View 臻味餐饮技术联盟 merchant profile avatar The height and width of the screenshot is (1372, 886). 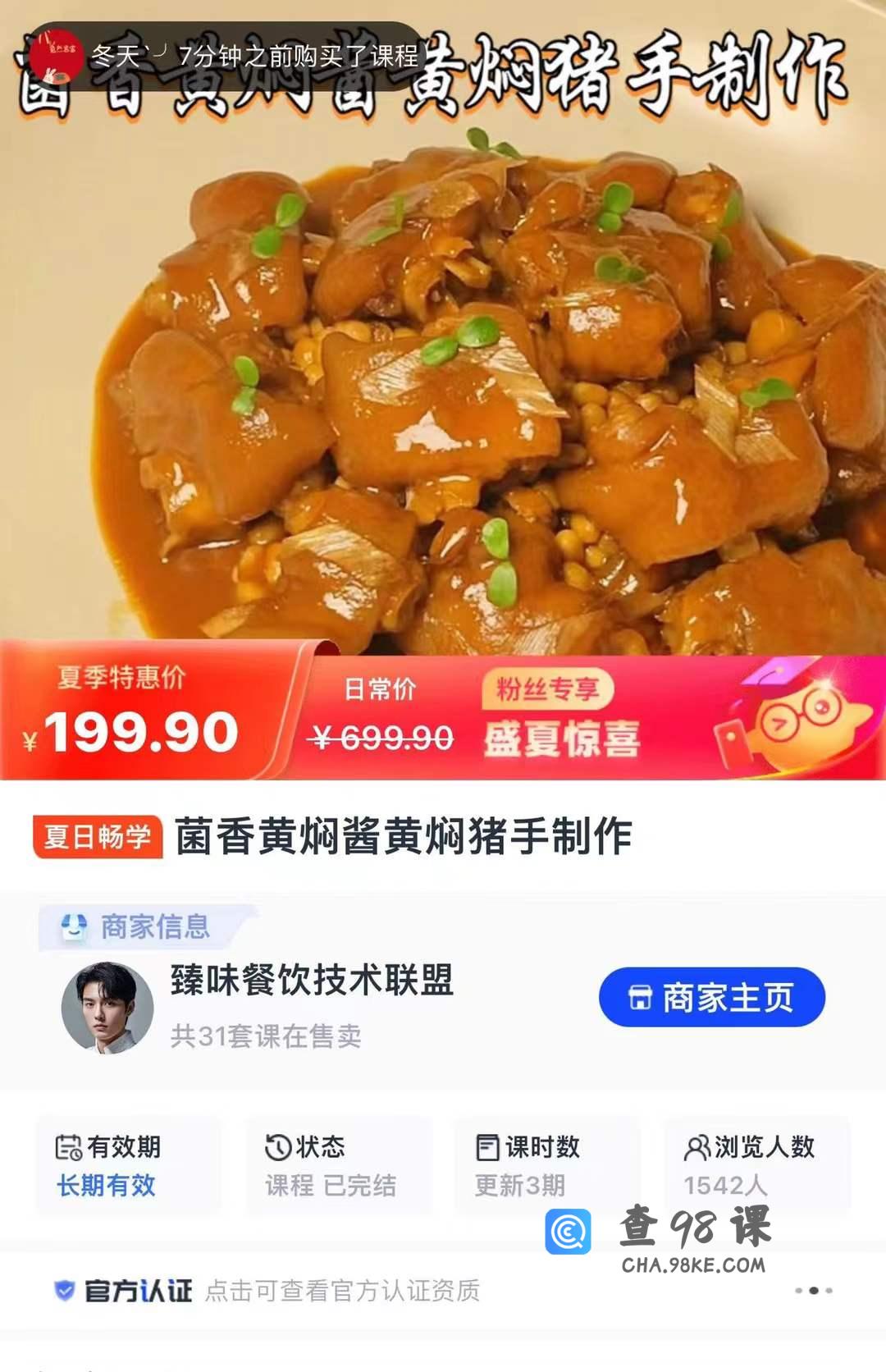click(x=107, y=1008)
